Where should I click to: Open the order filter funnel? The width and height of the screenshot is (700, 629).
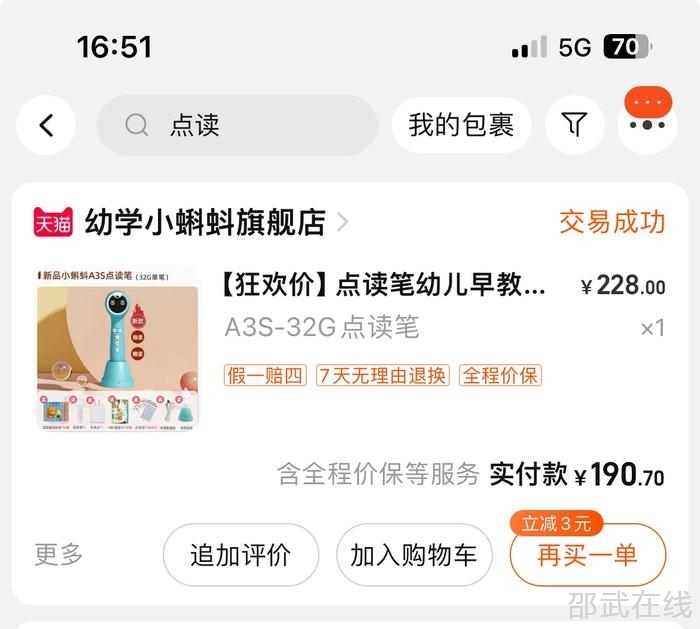574,125
